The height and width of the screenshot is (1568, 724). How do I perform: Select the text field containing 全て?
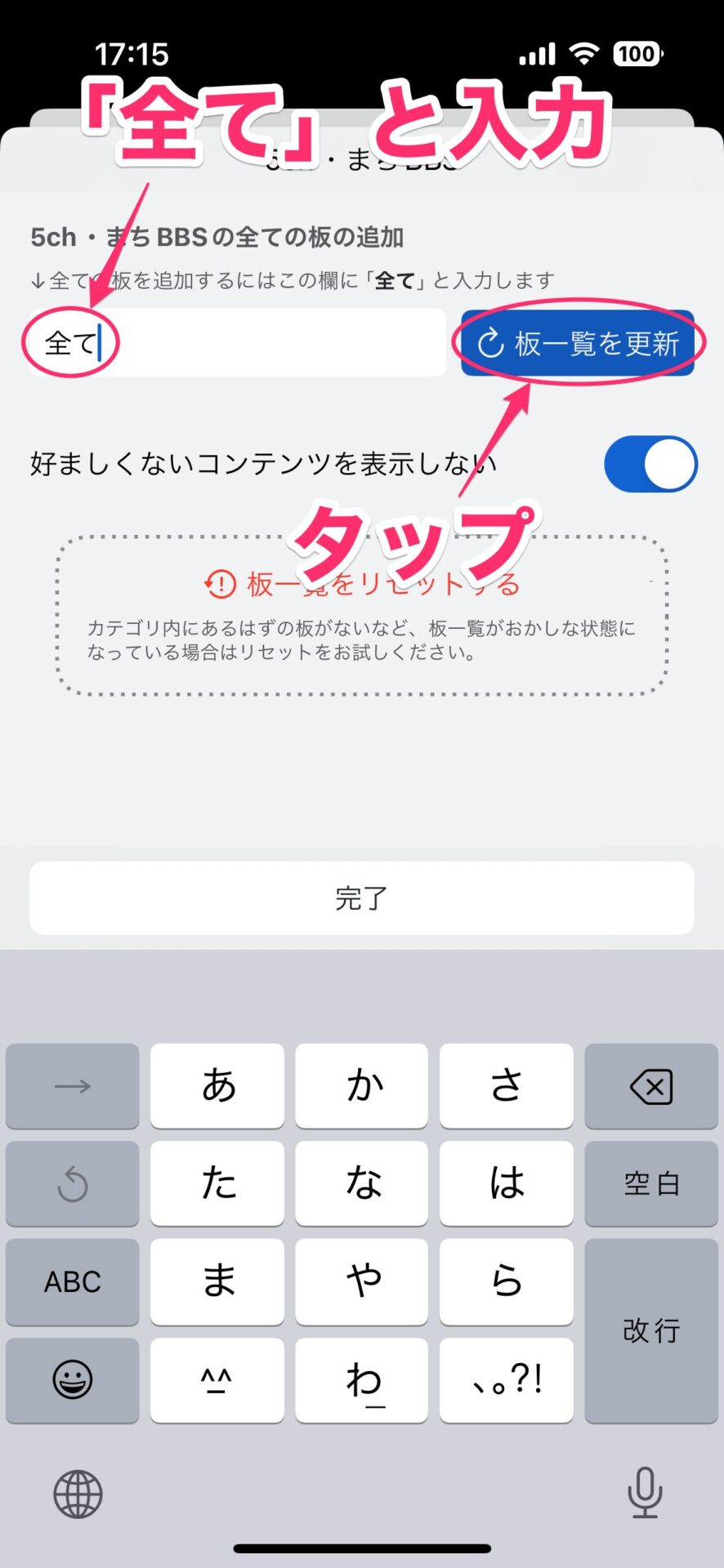[237, 342]
